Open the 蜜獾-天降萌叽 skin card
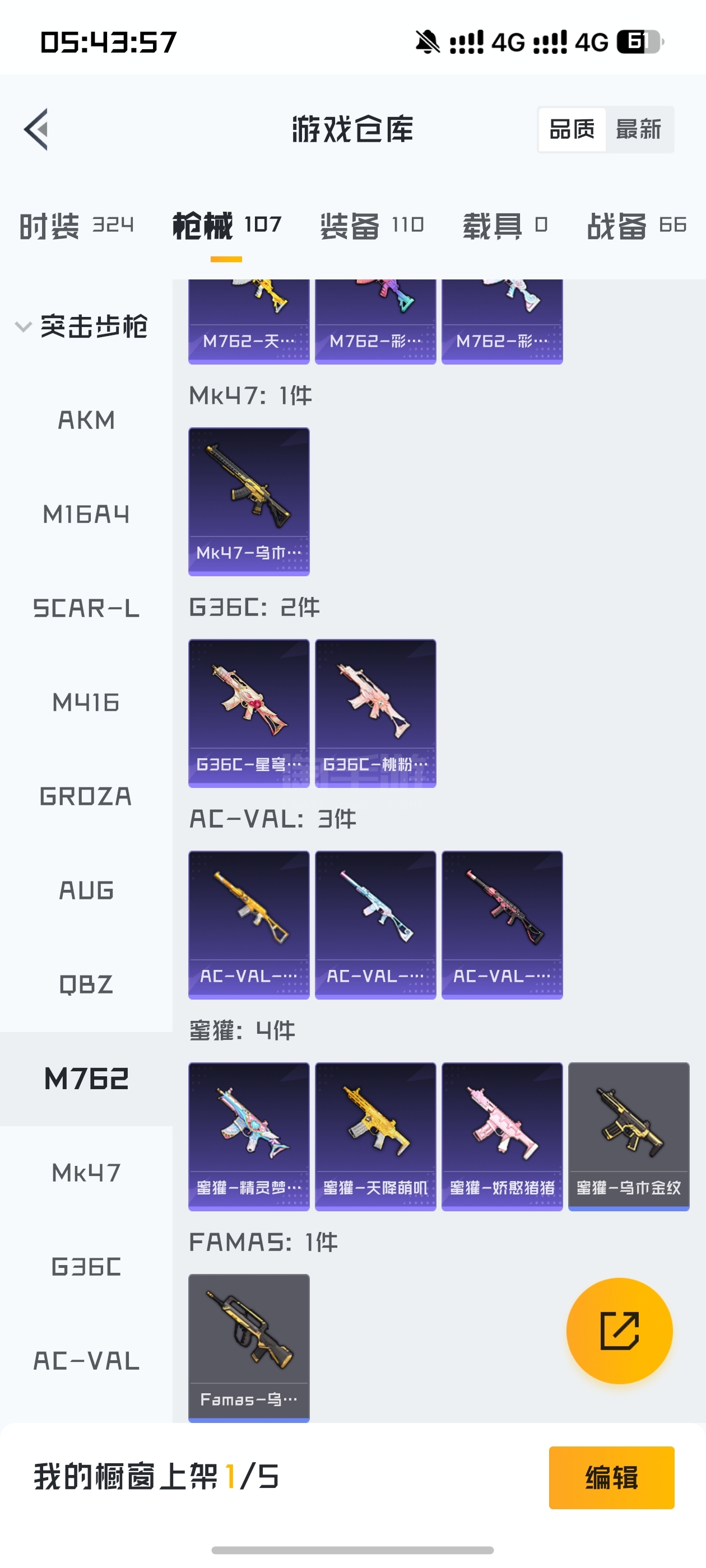706x1568 pixels. coord(375,1136)
